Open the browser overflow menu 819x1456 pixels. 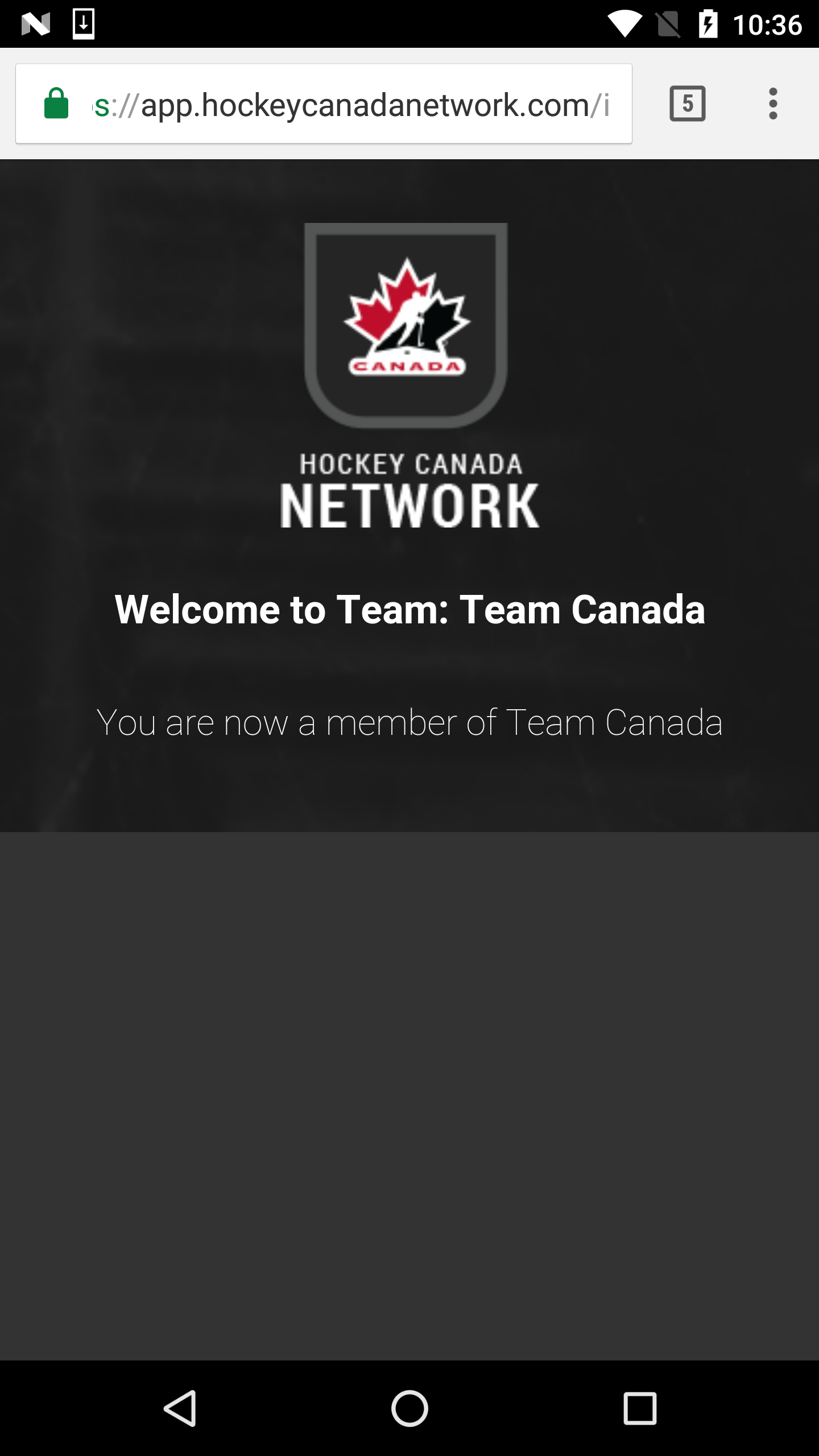click(x=772, y=104)
